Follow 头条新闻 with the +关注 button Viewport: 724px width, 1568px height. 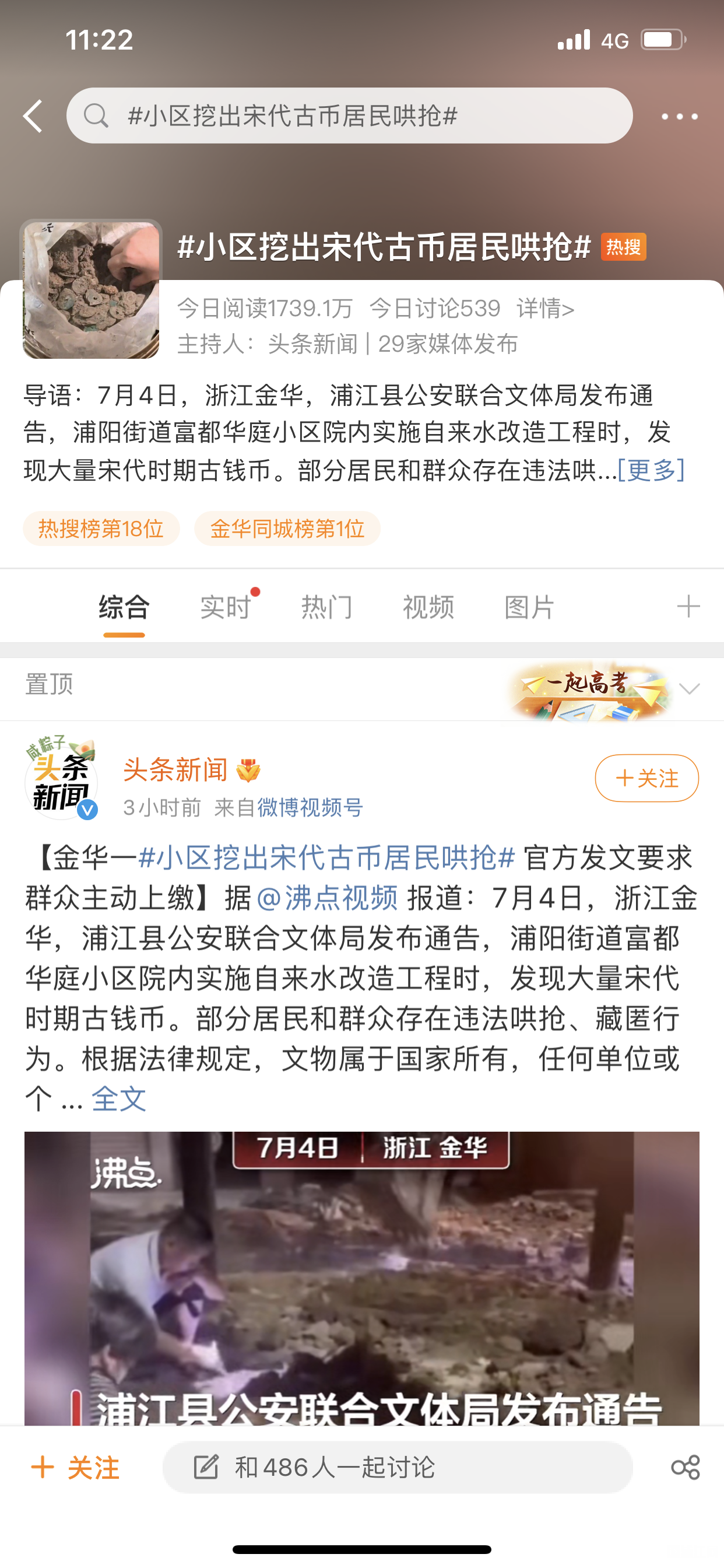pos(646,778)
